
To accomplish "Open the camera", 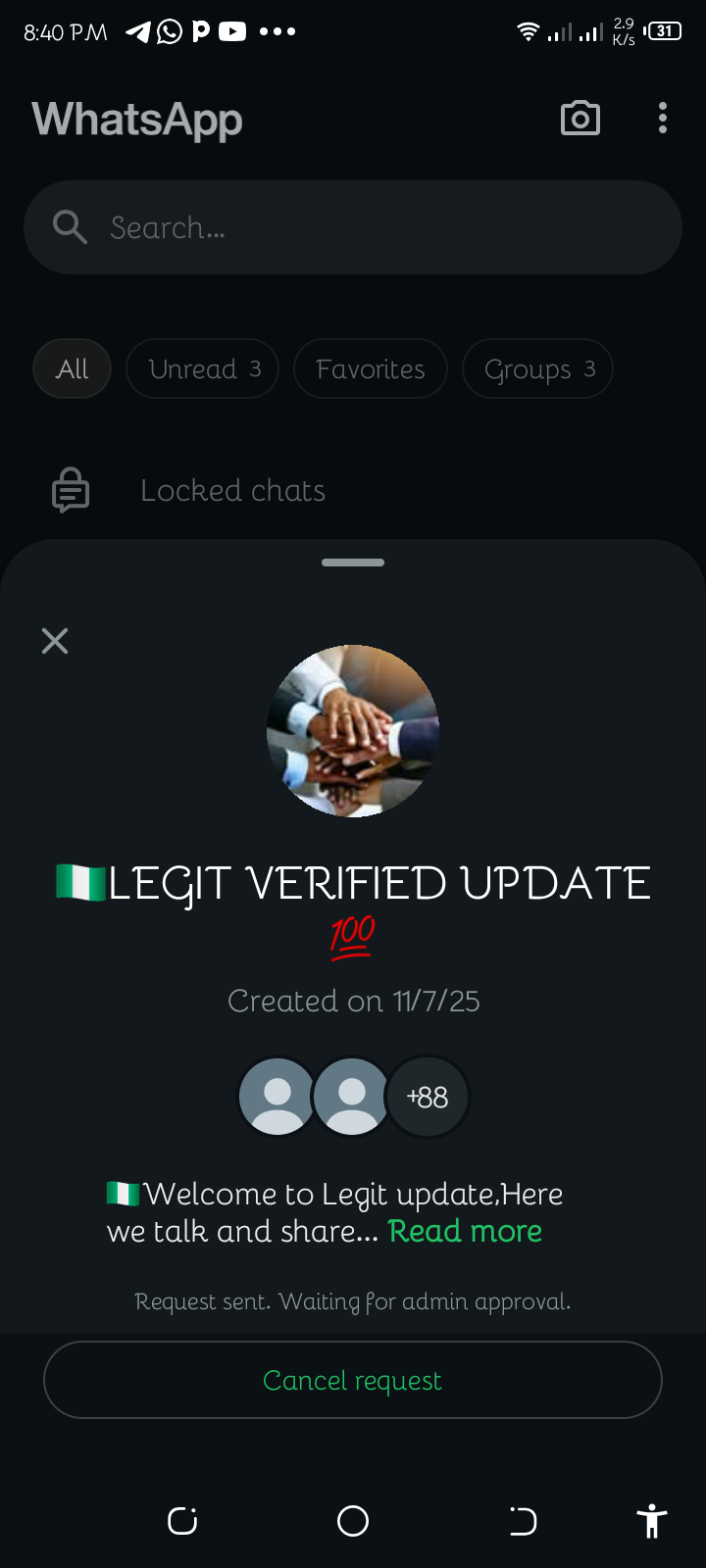I will click(x=580, y=119).
